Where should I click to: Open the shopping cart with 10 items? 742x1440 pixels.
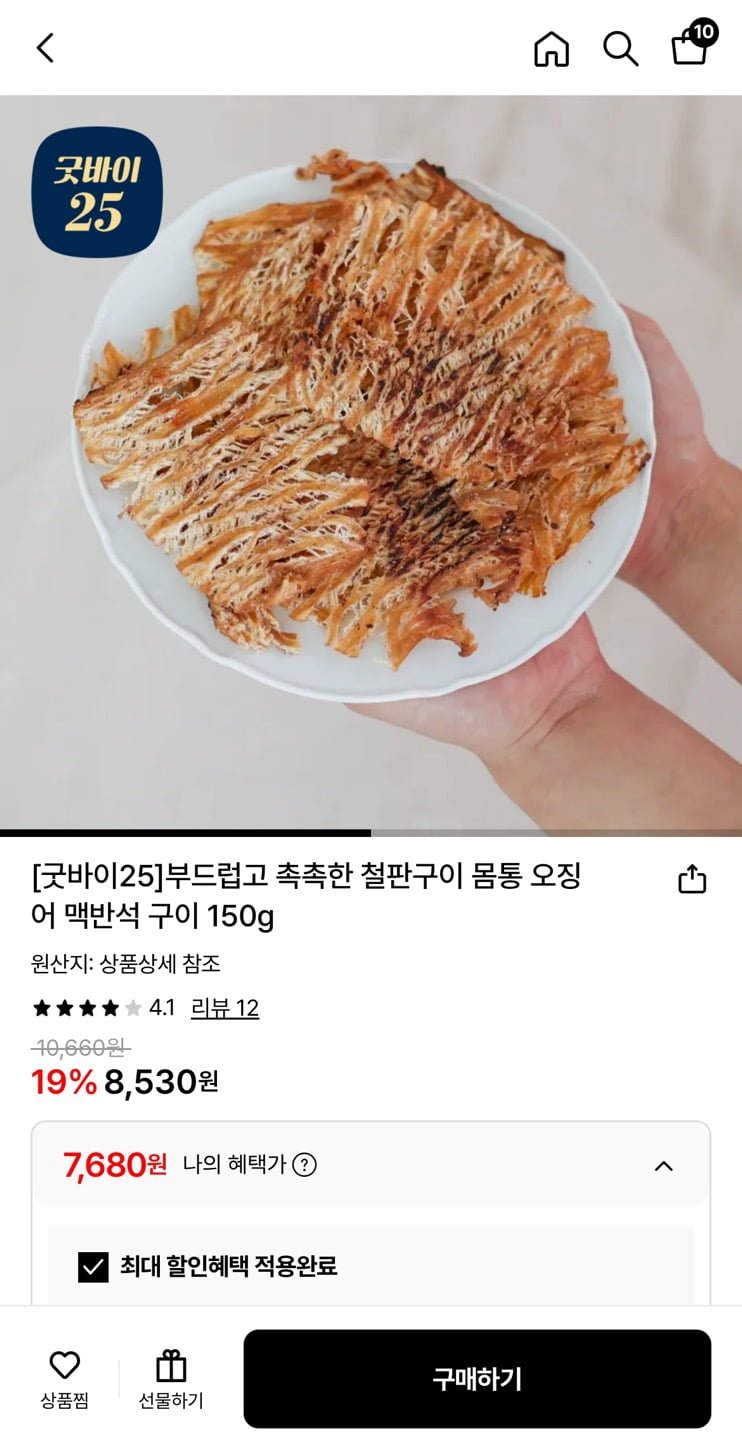tap(690, 47)
